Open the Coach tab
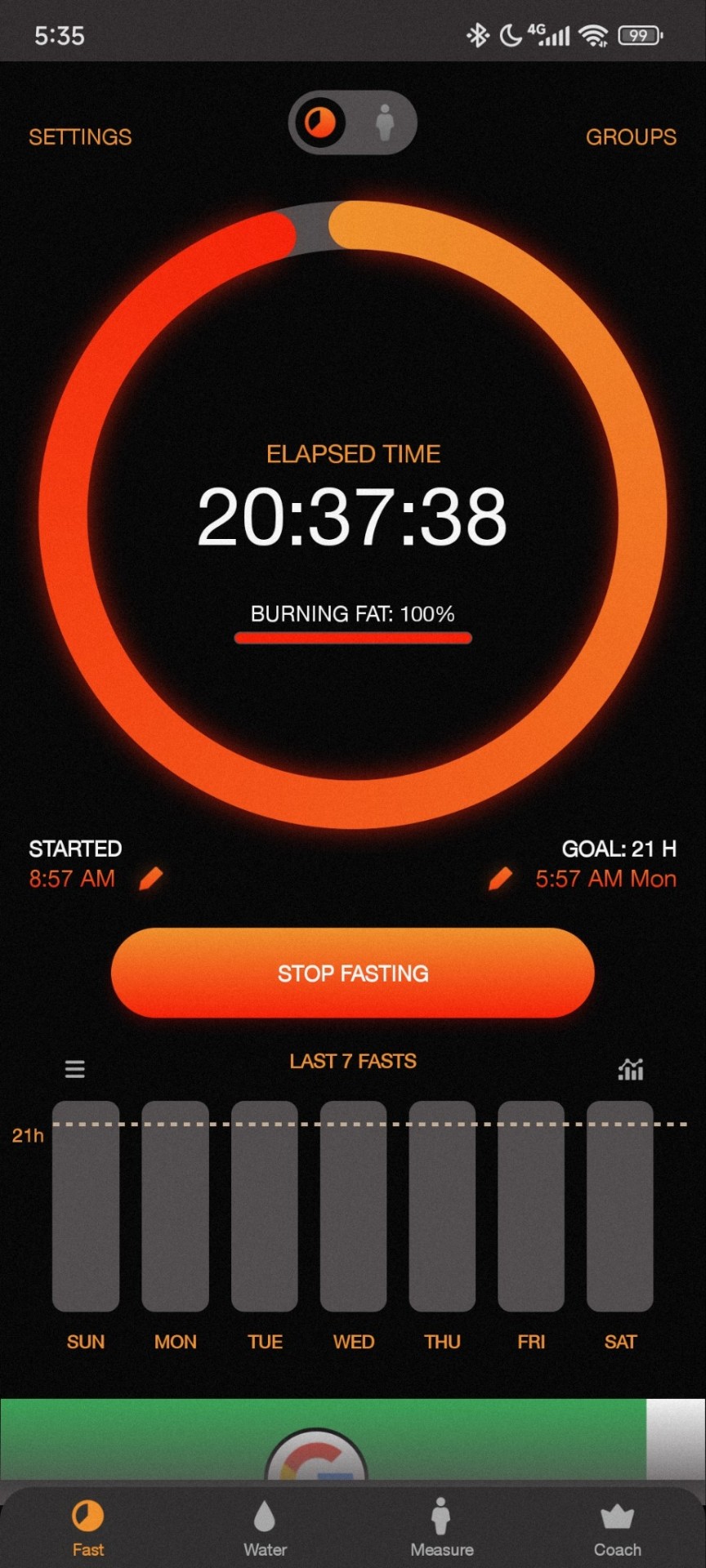 coord(617,1527)
